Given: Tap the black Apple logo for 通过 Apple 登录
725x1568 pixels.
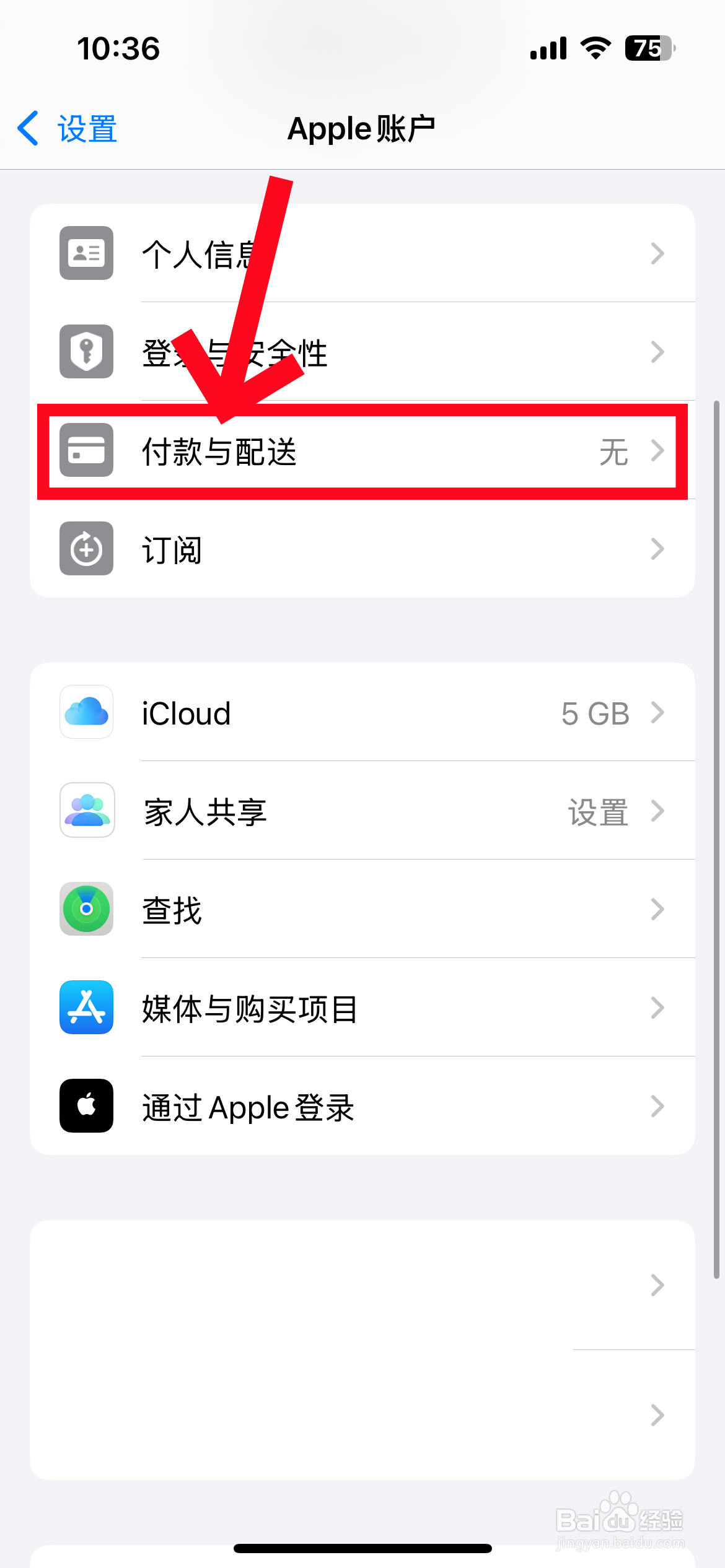Looking at the screenshot, I should tap(86, 1107).
